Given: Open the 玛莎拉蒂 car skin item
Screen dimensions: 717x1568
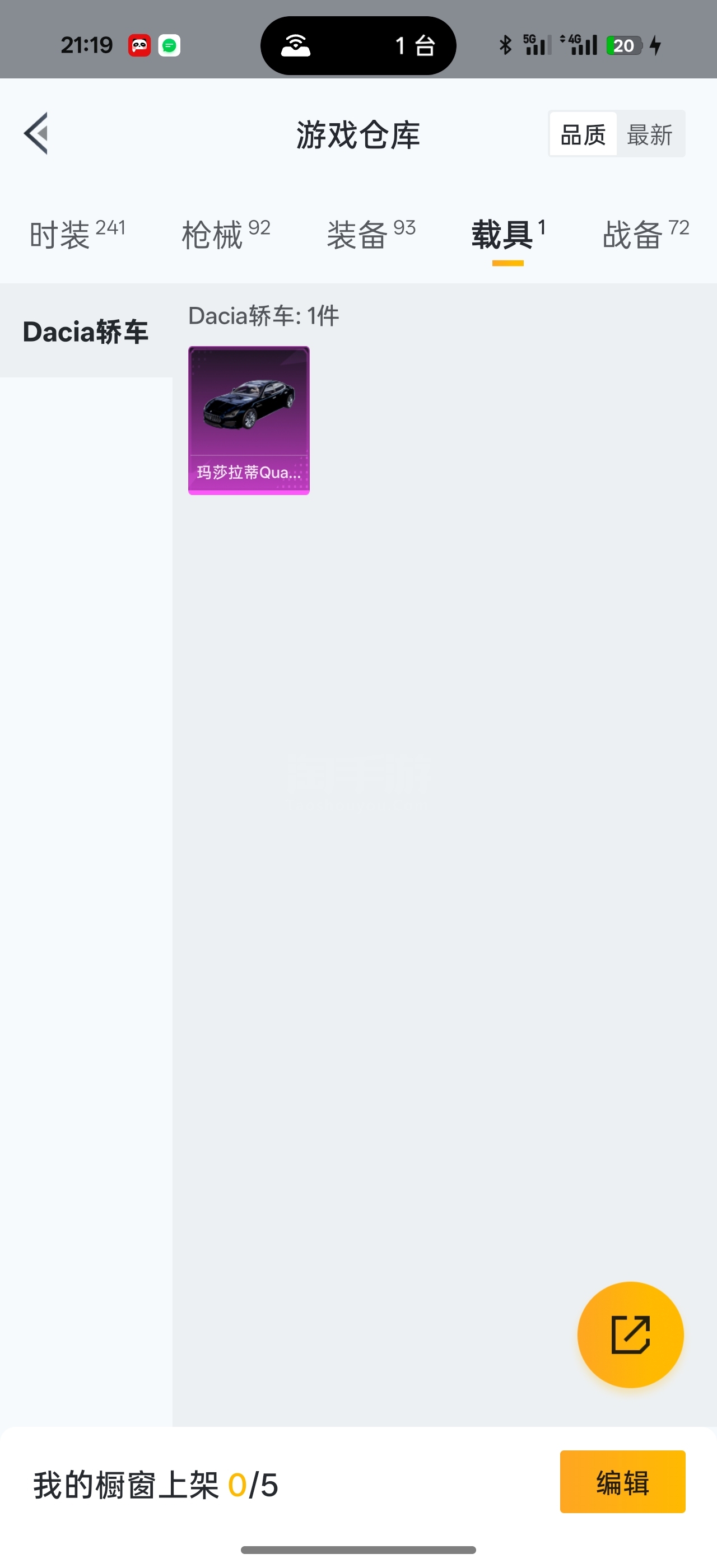Looking at the screenshot, I should pos(249,420).
